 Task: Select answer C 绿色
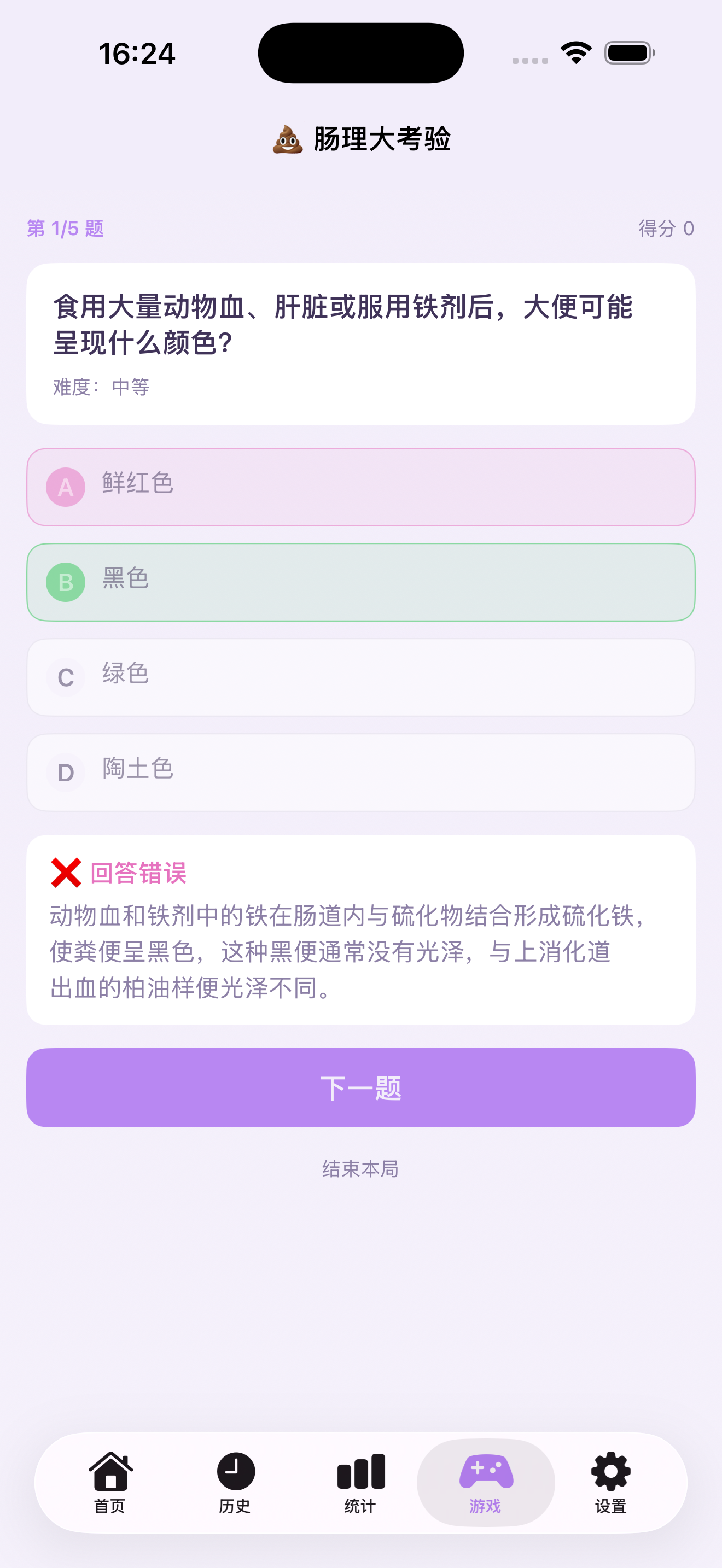coord(360,676)
